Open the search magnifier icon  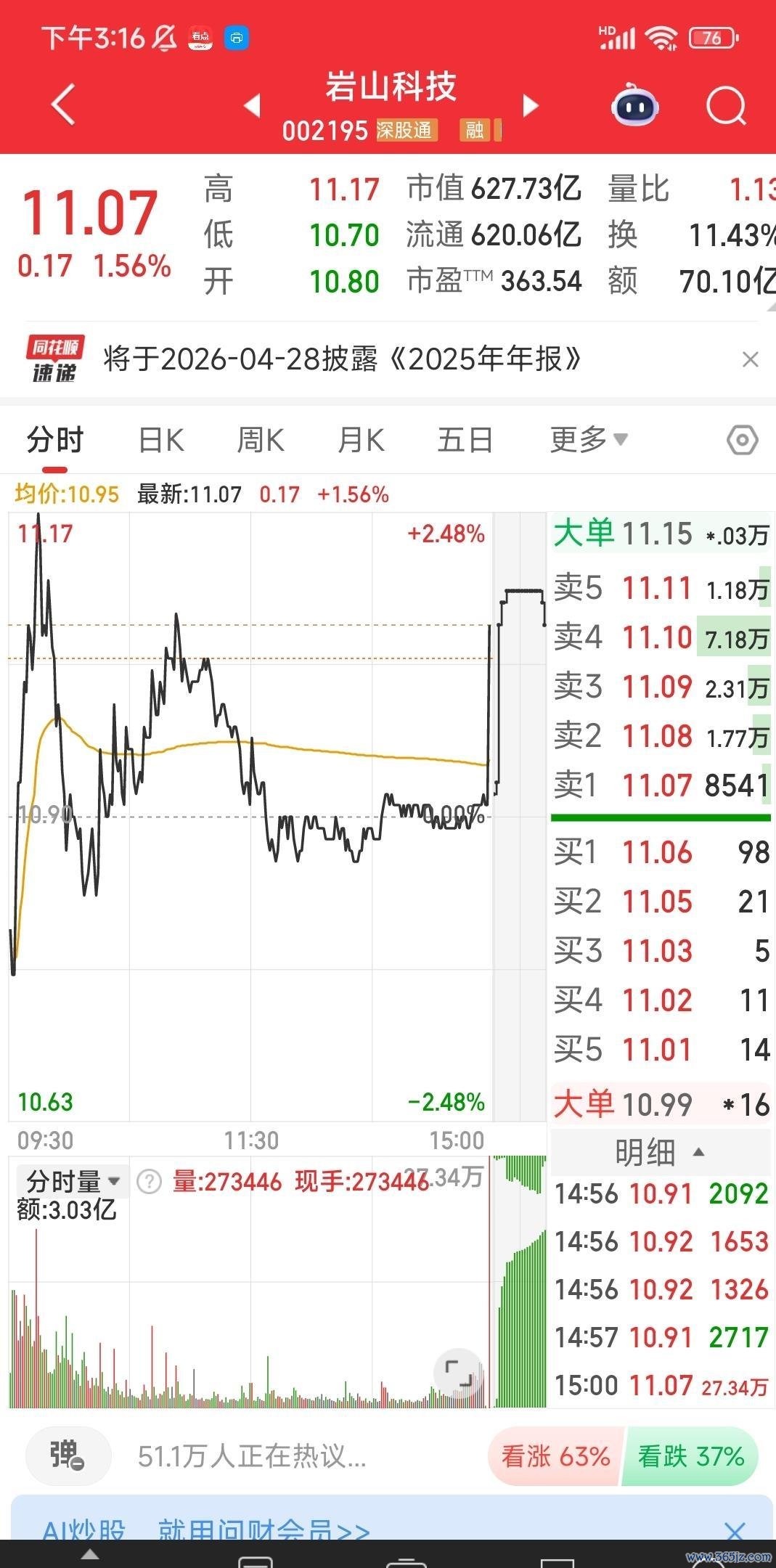[x=727, y=107]
